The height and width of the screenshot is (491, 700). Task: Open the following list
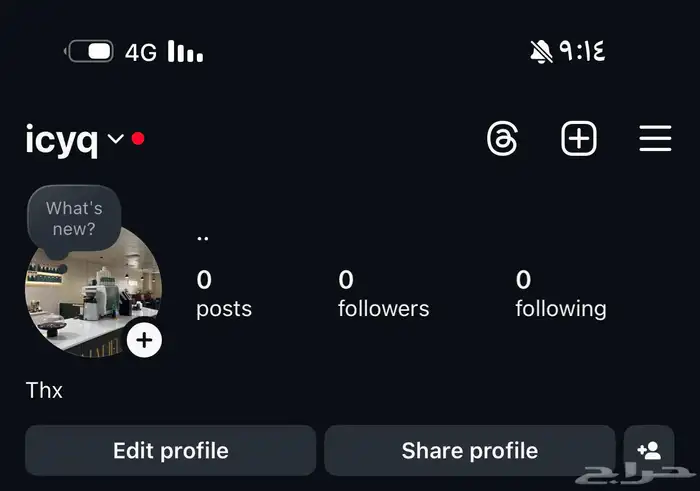(560, 293)
